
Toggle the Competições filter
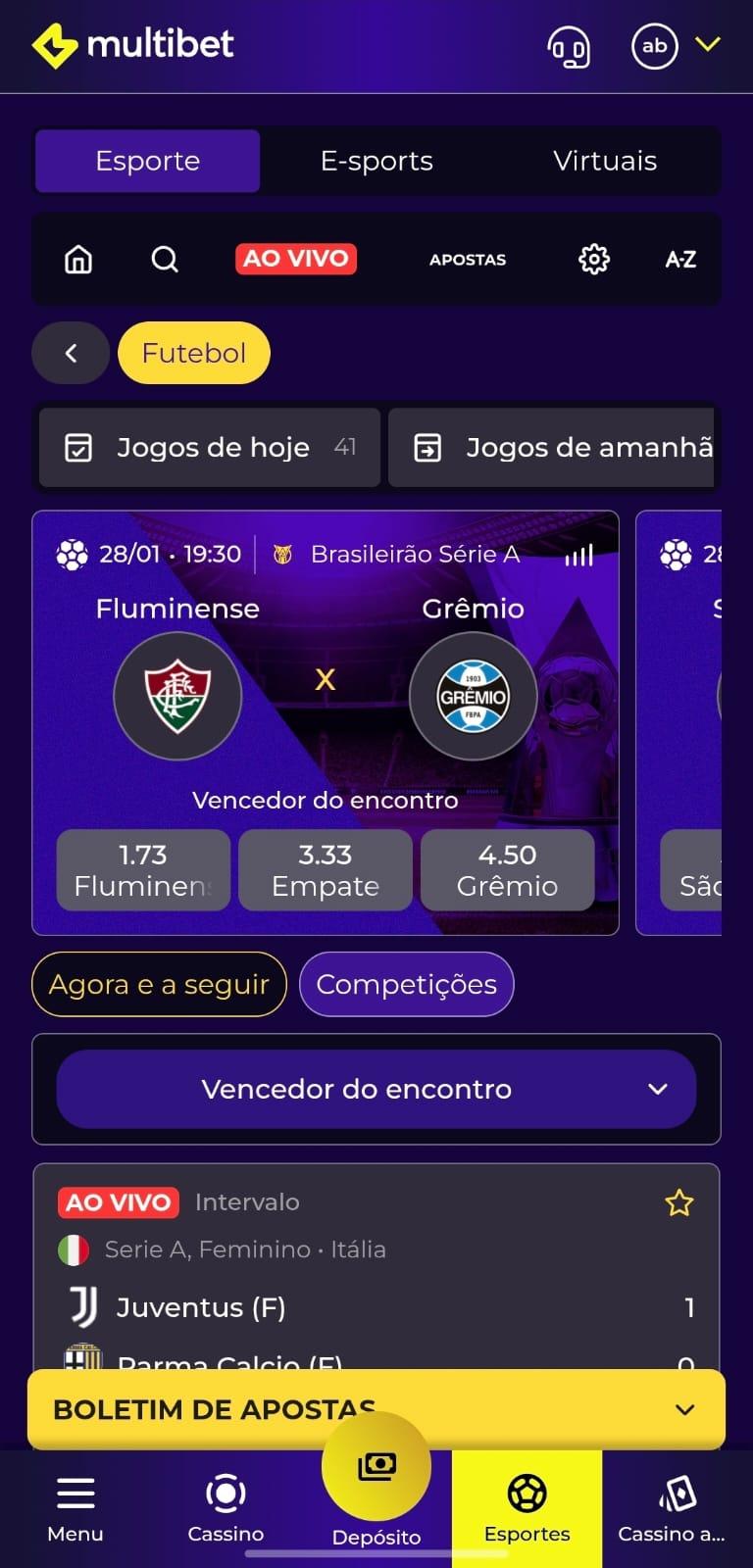pos(406,984)
